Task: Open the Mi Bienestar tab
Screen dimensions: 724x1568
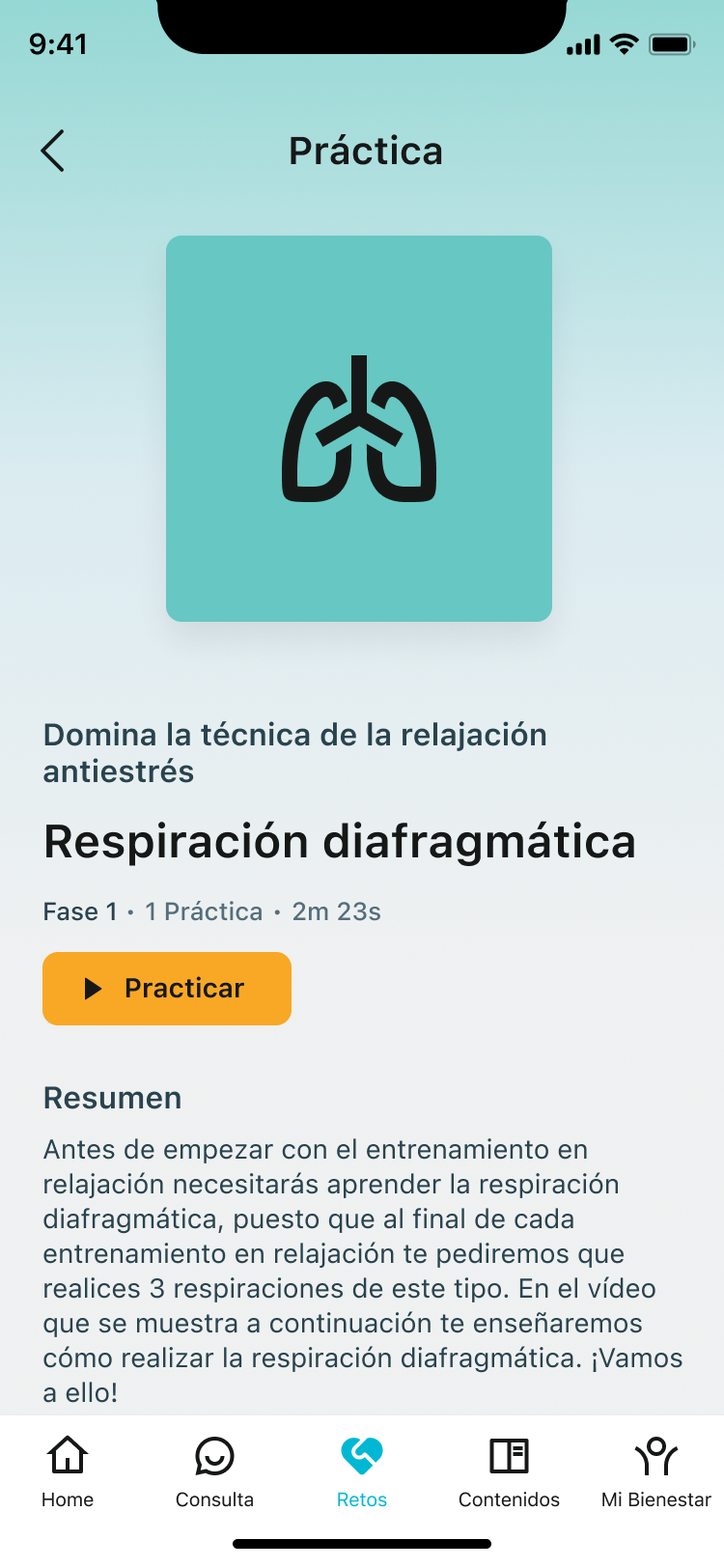Action: tap(656, 1470)
